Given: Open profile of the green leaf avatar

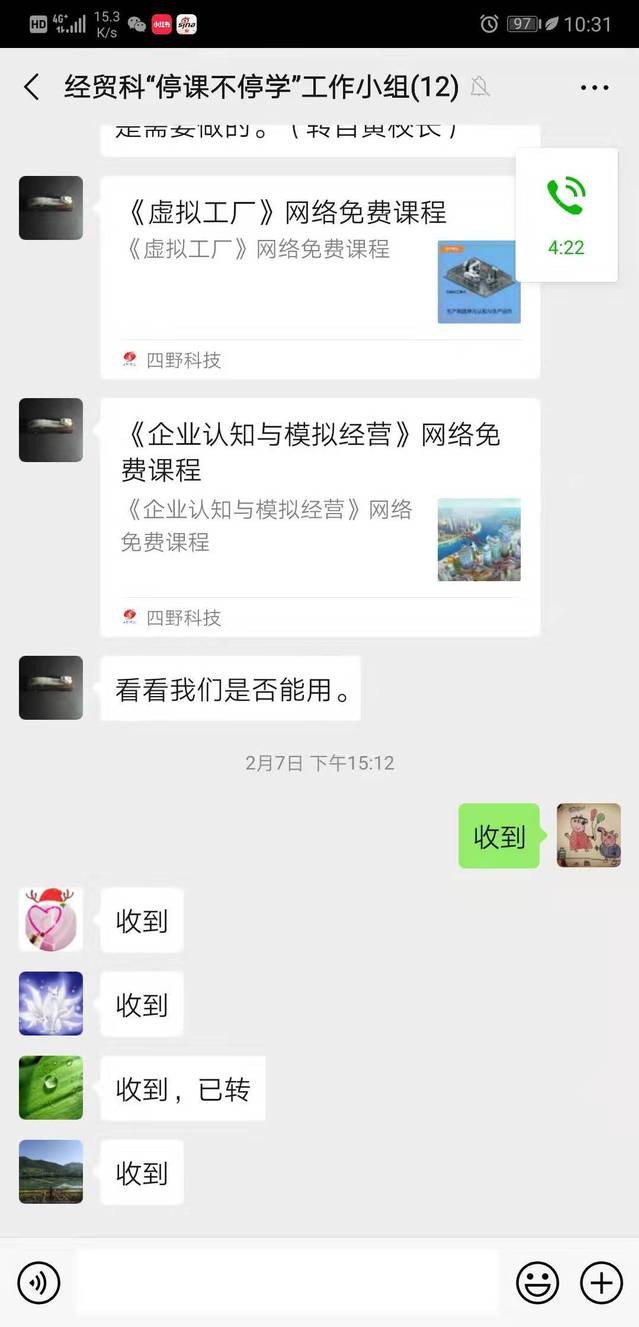Looking at the screenshot, I should pyautogui.click(x=51, y=1087).
